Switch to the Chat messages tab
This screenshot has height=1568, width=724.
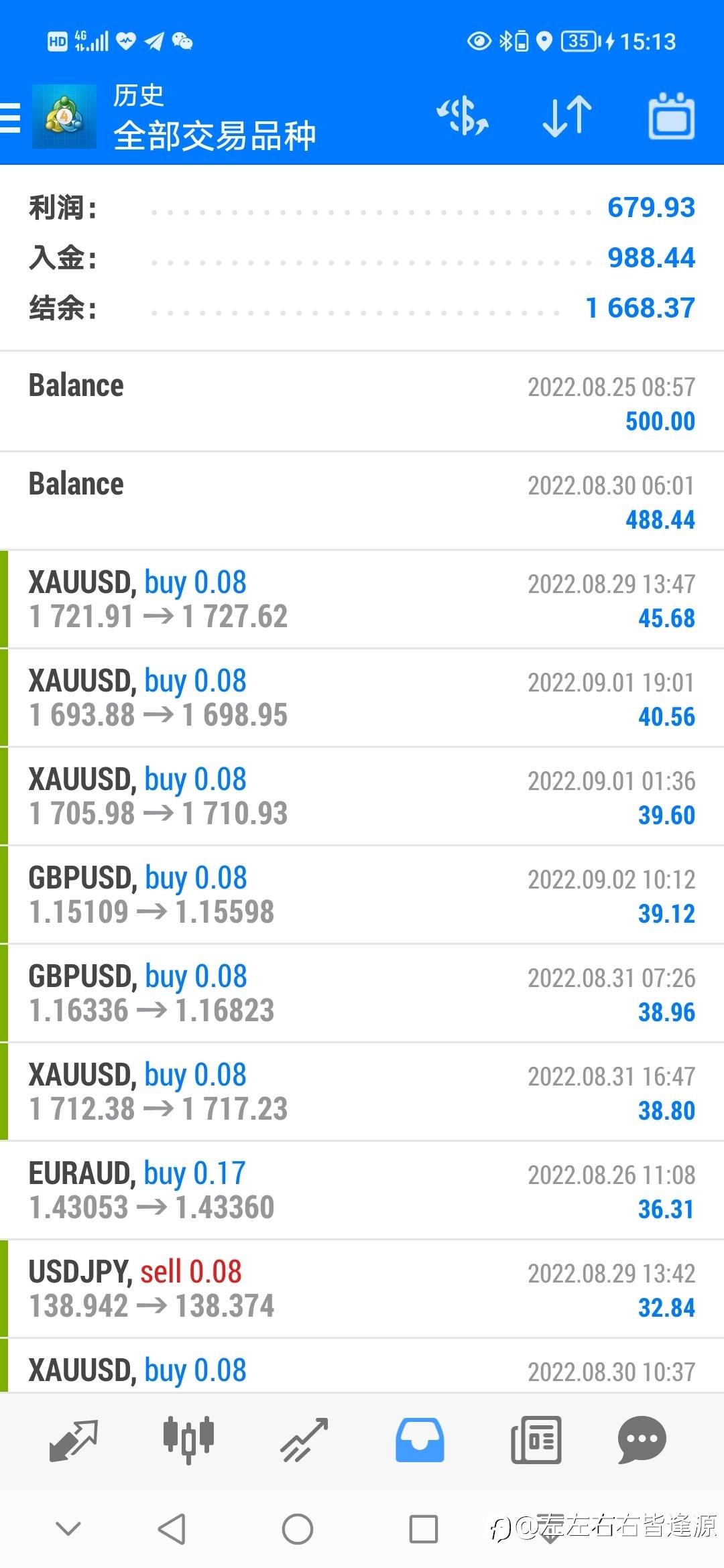[642, 1441]
